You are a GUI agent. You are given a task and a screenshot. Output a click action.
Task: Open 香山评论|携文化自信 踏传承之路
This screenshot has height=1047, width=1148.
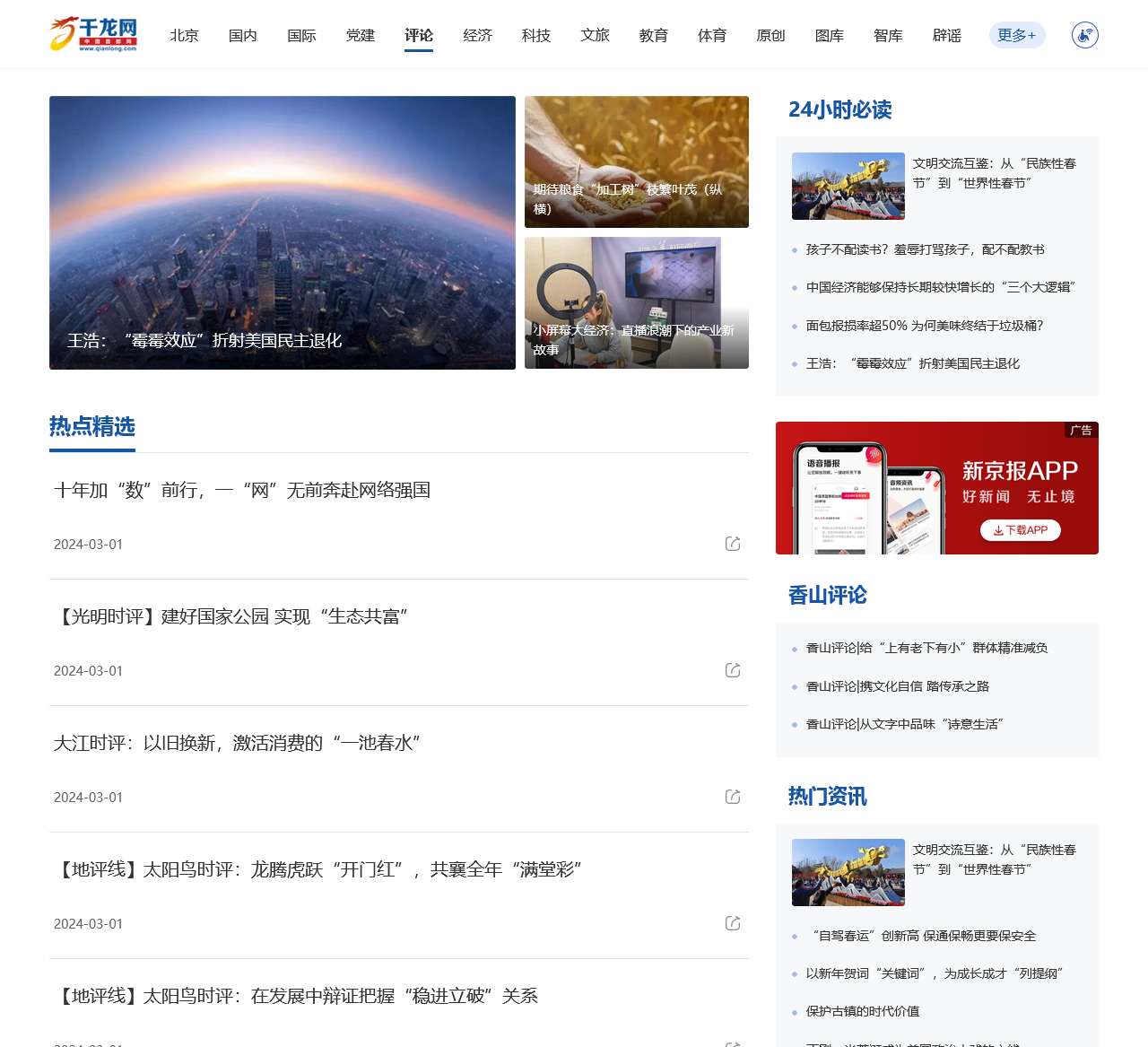tap(897, 686)
